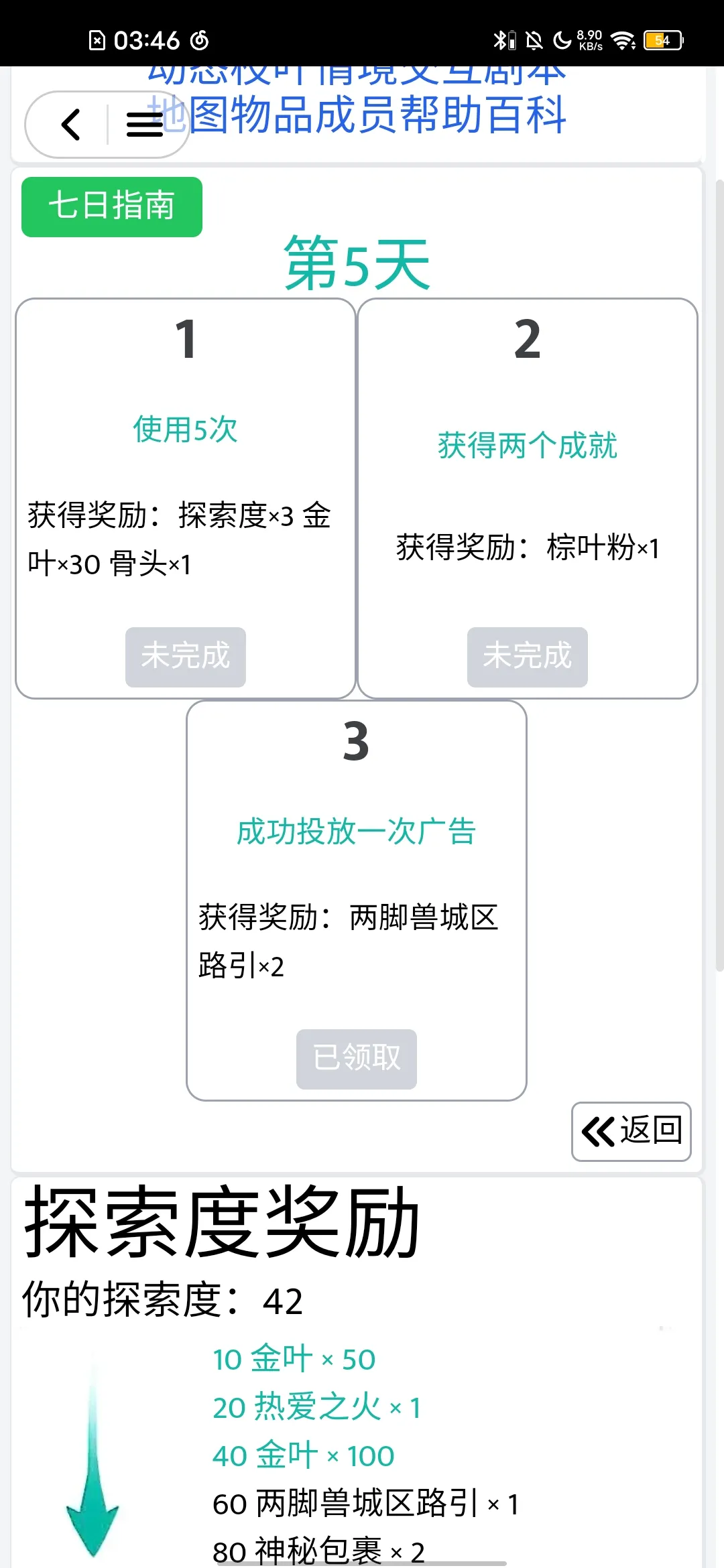
Task: Tap 已领取 on the 成功投放一次广告 task
Action: coord(357,1059)
